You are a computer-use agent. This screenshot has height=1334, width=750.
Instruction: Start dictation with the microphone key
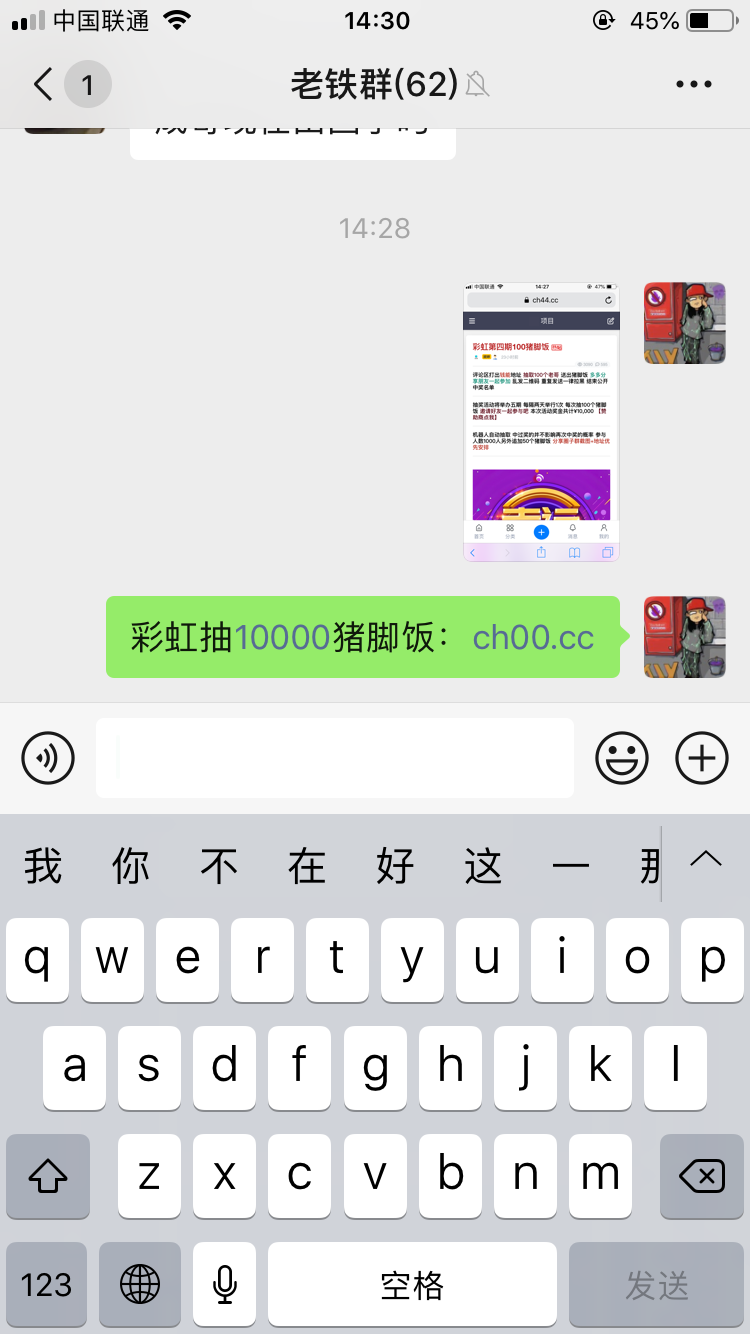tap(224, 1284)
